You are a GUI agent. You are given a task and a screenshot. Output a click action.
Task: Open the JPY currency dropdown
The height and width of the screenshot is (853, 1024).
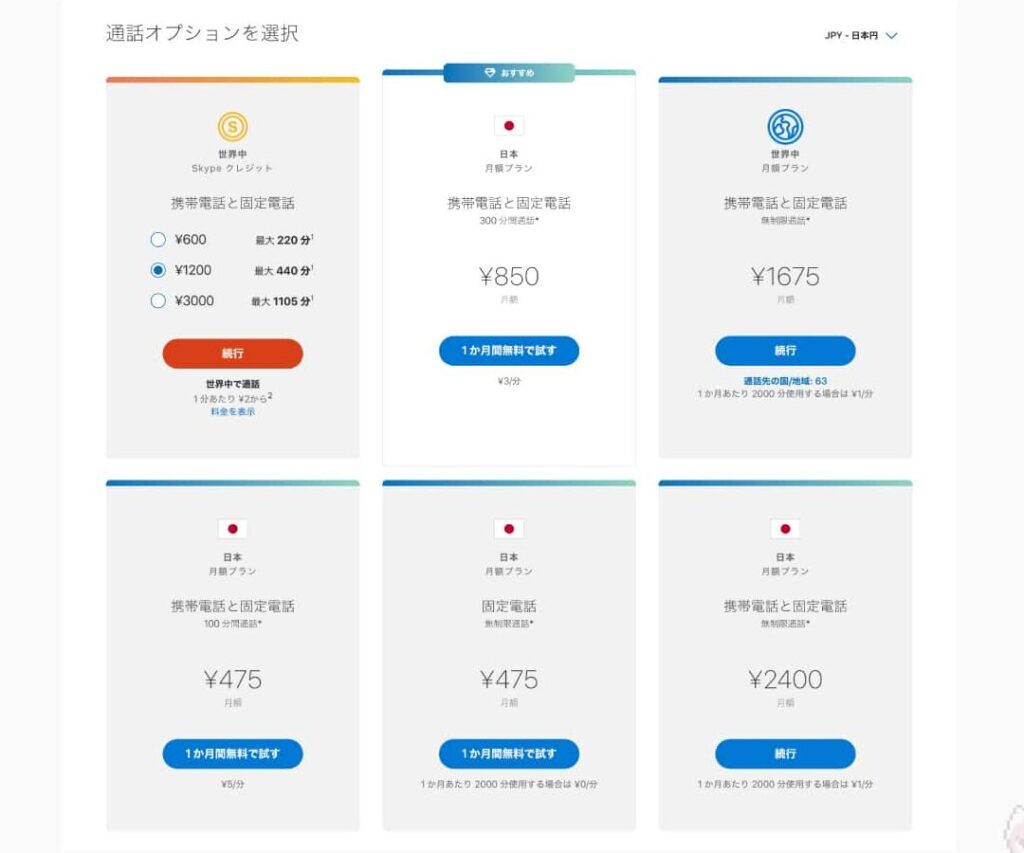[x=861, y=36]
